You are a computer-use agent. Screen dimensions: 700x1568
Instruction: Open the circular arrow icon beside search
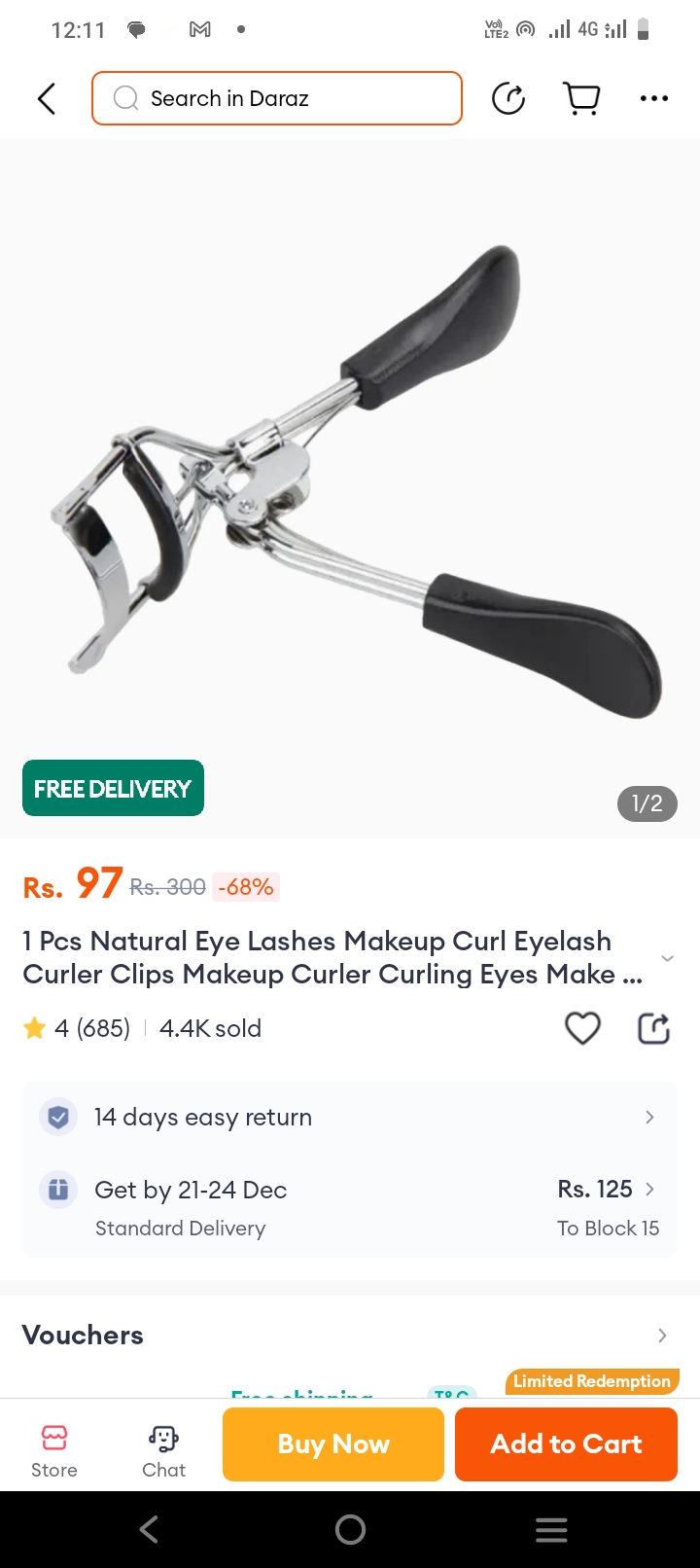508,98
